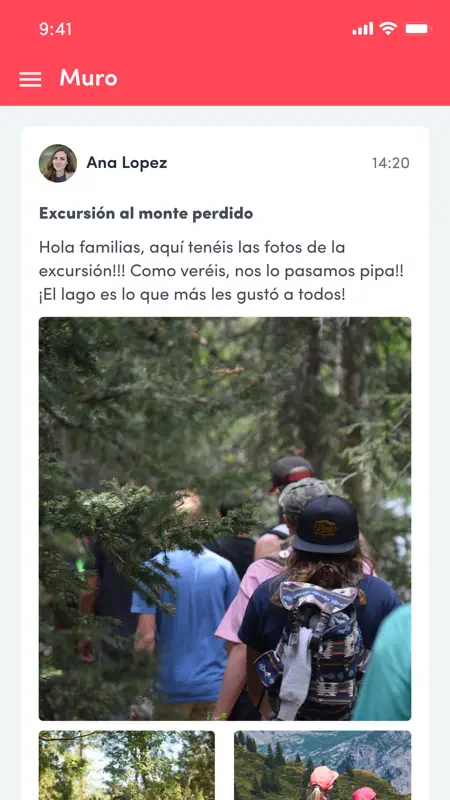View the forest trees photo thumbnail
Viewport: 450px width, 800px height.
[x=127, y=765]
